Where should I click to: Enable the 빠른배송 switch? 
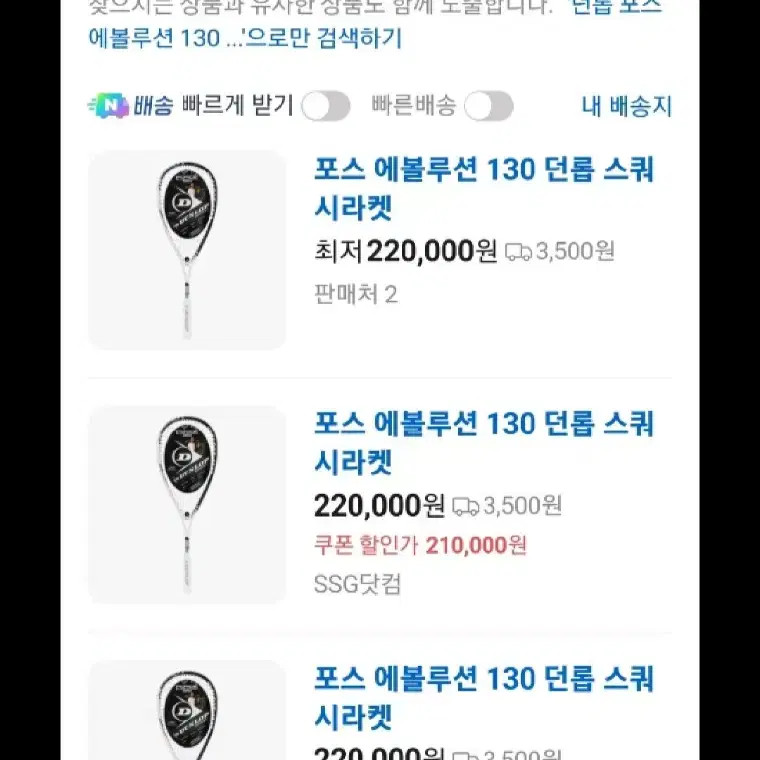[x=488, y=106]
